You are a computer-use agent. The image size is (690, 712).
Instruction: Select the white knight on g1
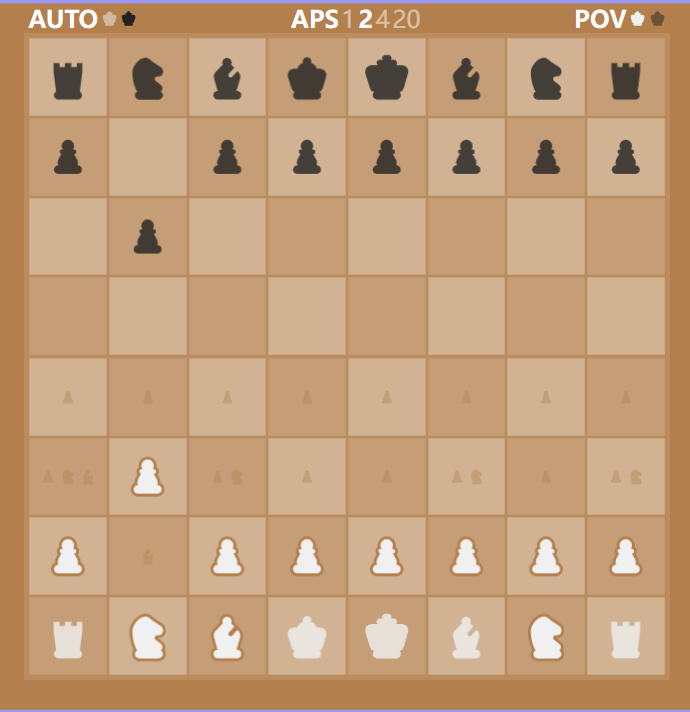pos(546,636)
